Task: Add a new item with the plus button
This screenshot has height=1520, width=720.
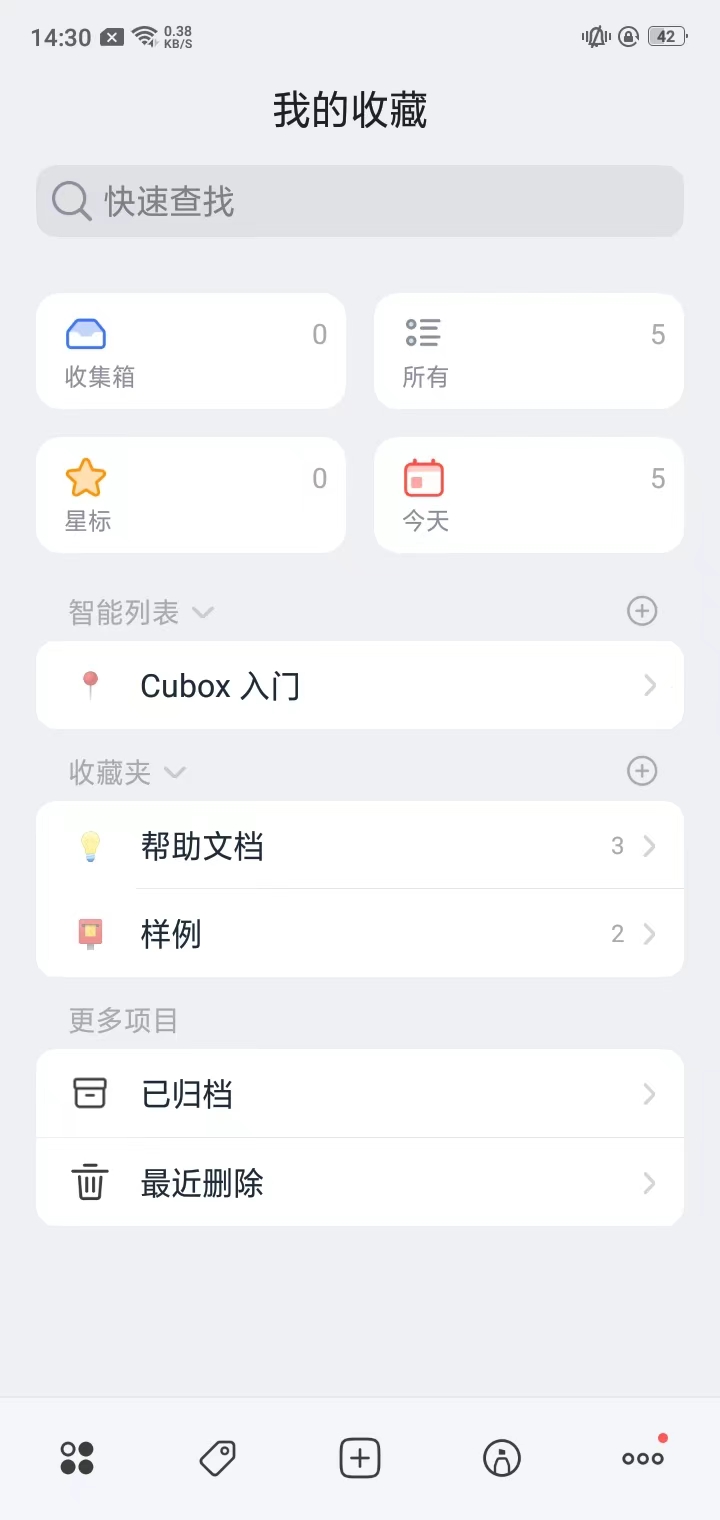Action: point(360,1458)
